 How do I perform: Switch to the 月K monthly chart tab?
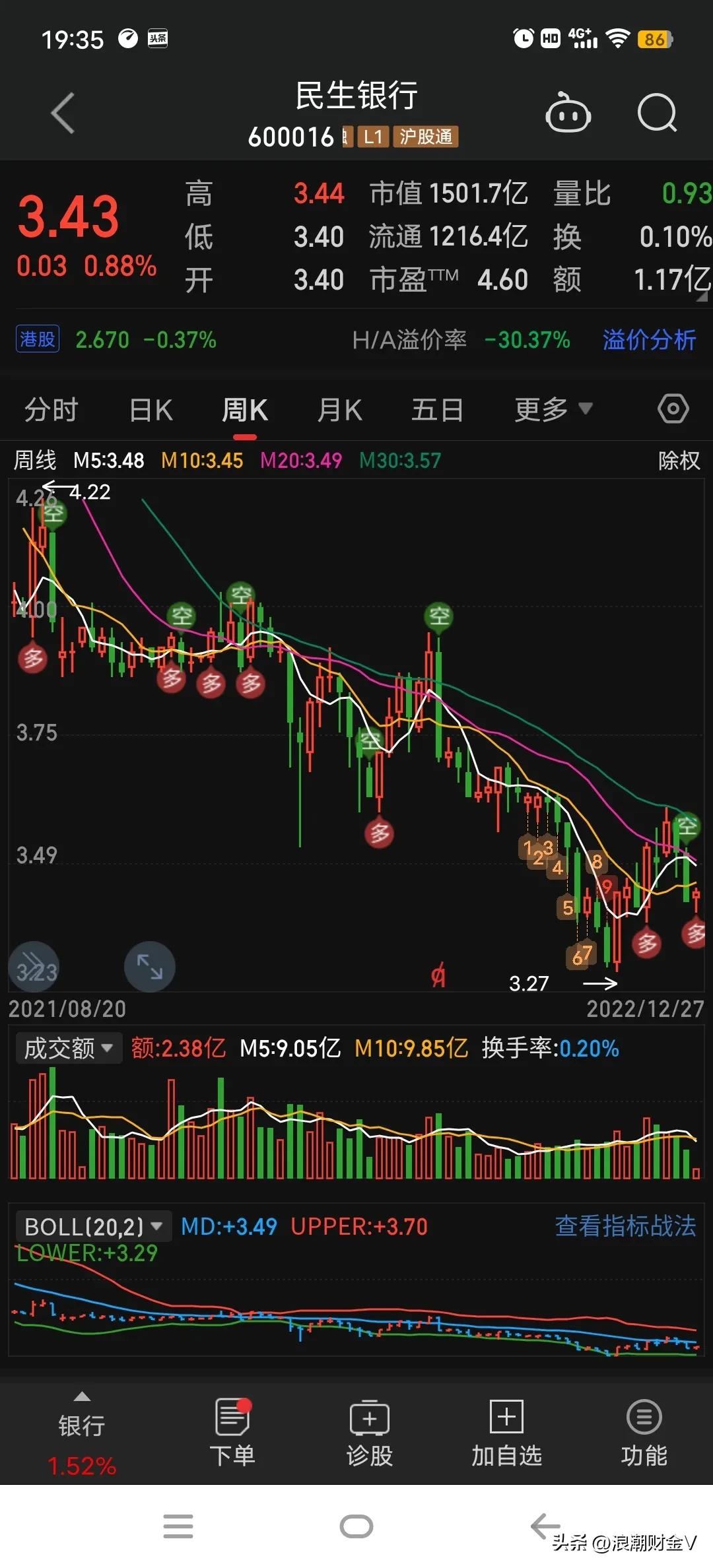[x=339, y=408]
